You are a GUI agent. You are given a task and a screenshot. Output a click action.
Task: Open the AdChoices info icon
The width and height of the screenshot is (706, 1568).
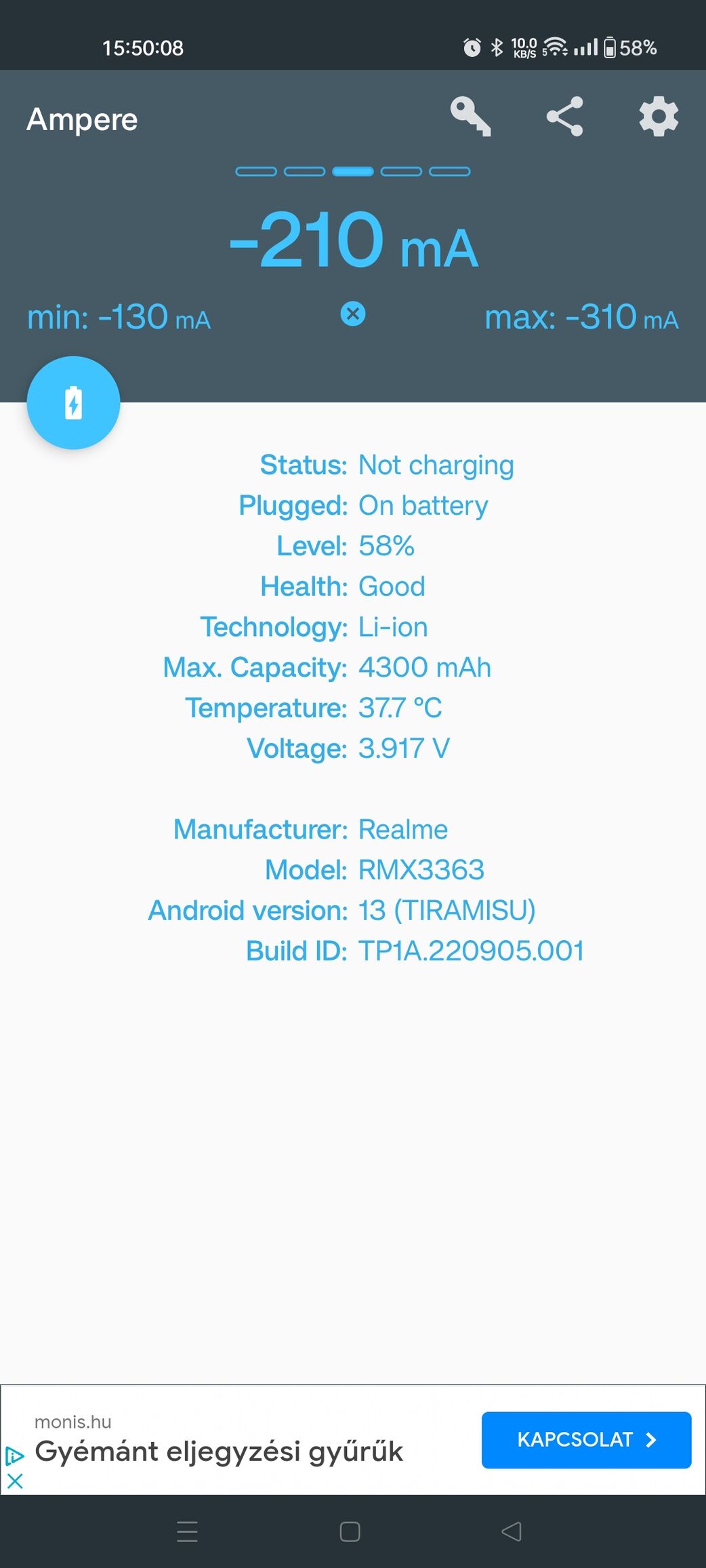pos(15,1455)
